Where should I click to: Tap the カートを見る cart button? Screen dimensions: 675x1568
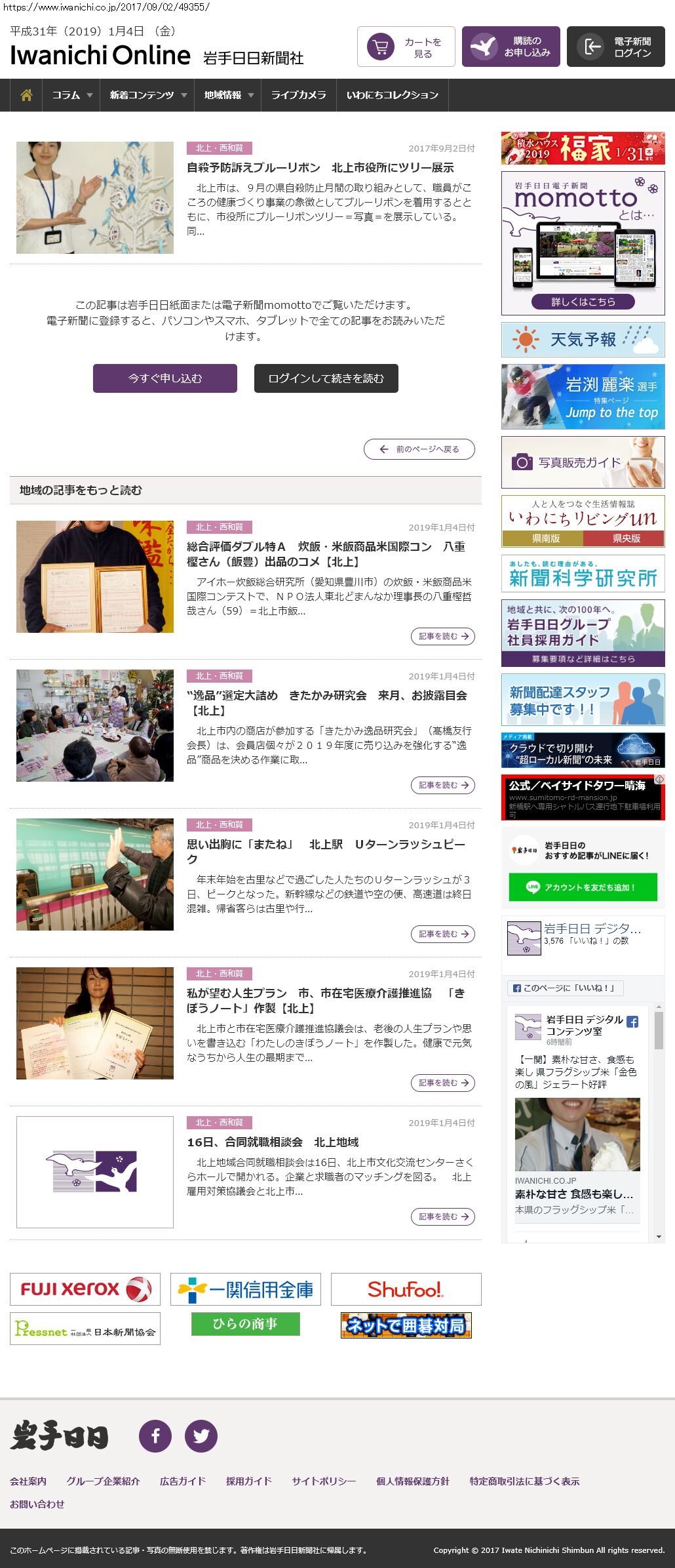[406, 47]
